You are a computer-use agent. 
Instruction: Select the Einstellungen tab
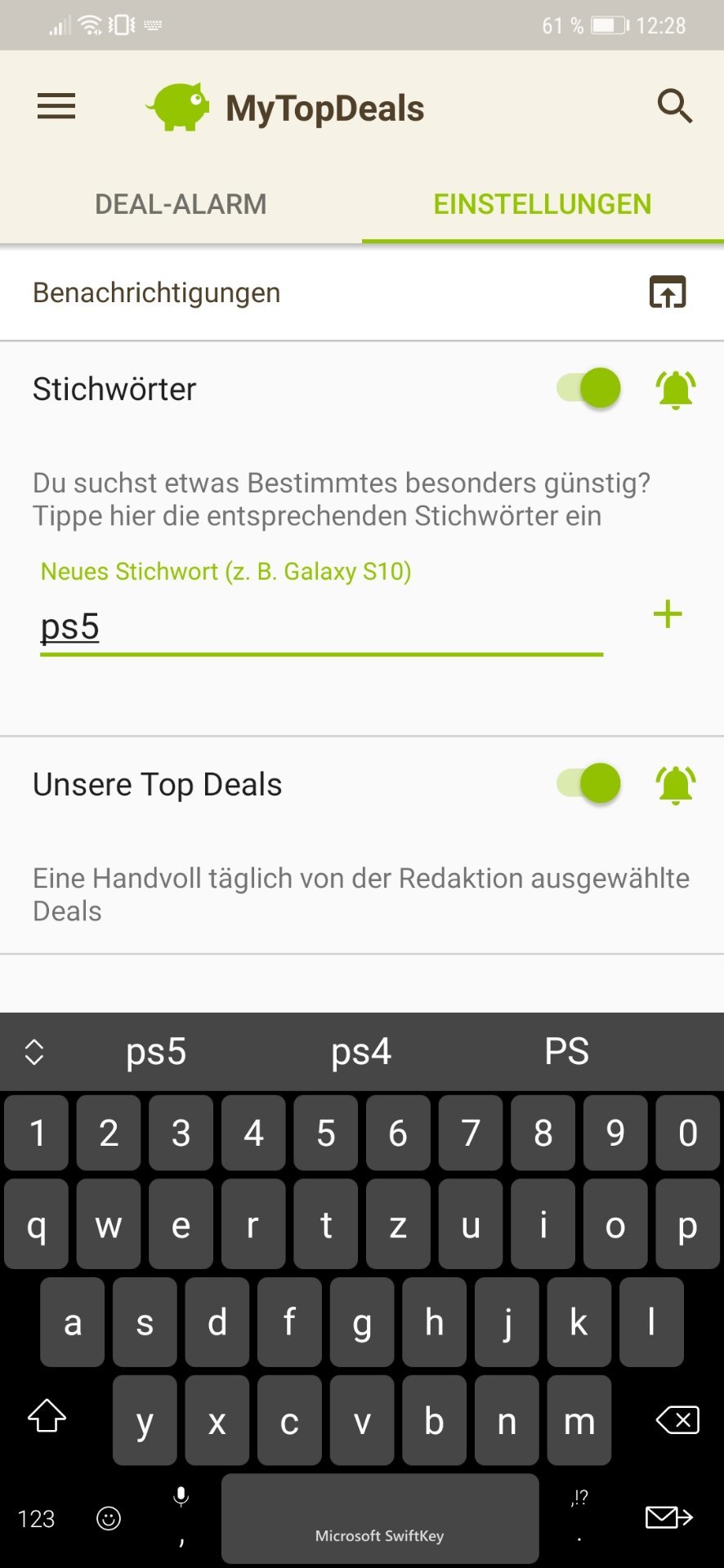pos(543,204)
